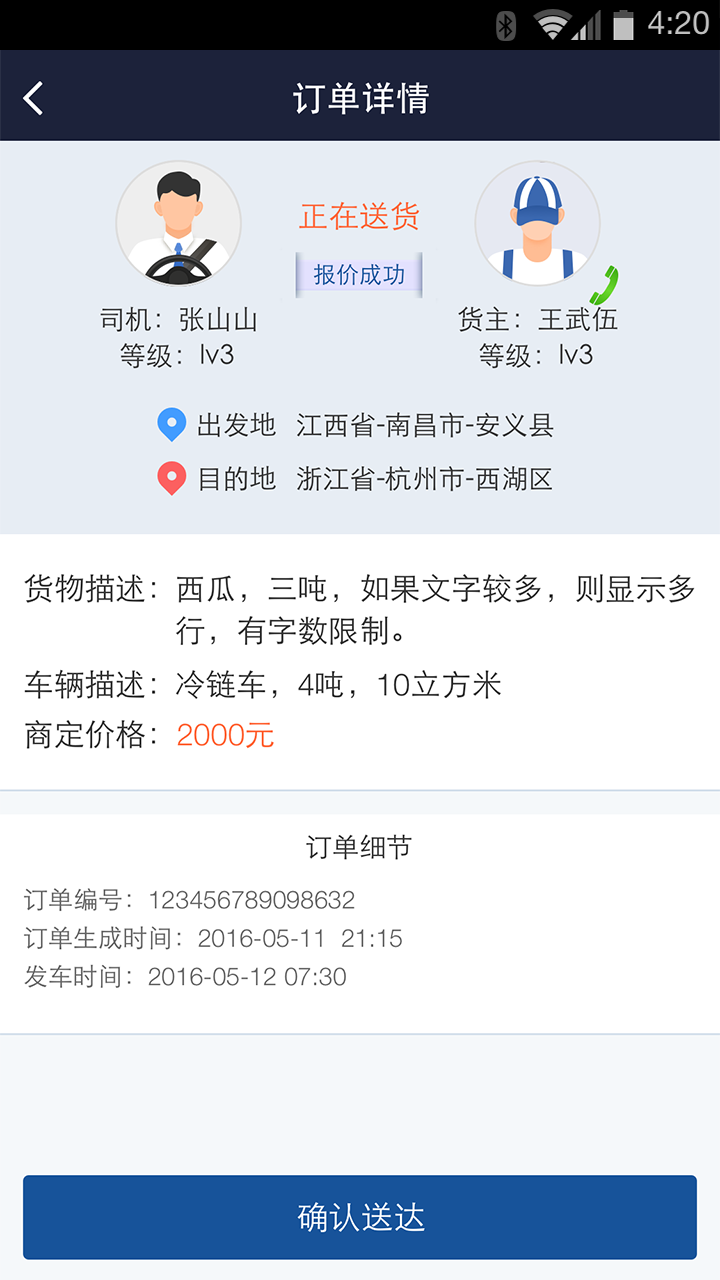Call cargo owner 王武伍 via phone icon
Viewport: 720px width, 1280px height.
click(604, 286)
